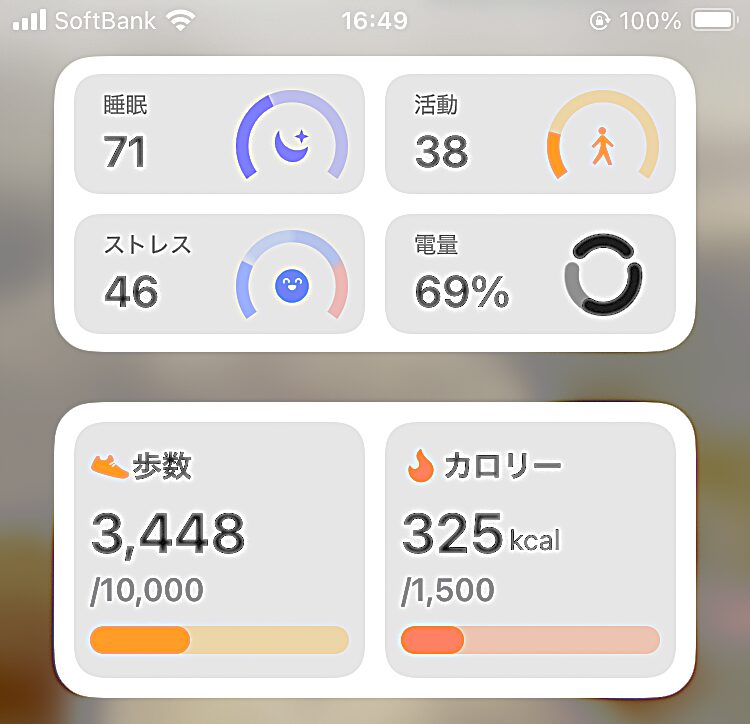The image size is (750, 724).
Task: Open the 睡眠 sleep score tile
Action: [219, 134]
